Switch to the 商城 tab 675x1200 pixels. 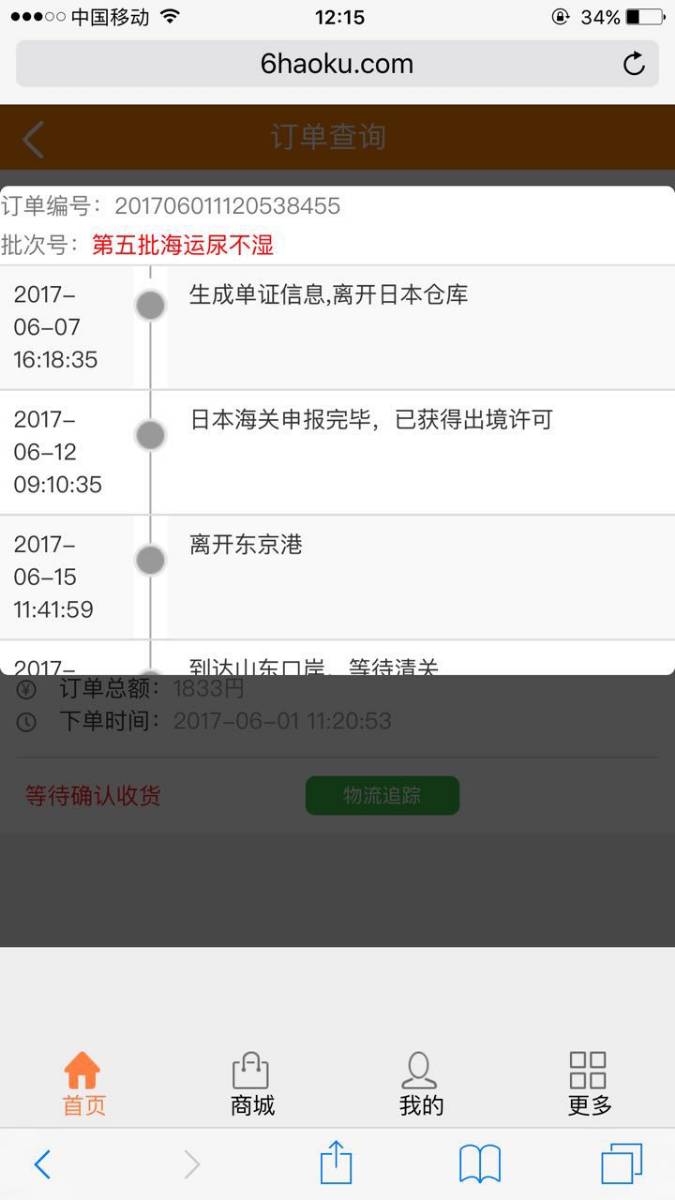coord(252,1084)
